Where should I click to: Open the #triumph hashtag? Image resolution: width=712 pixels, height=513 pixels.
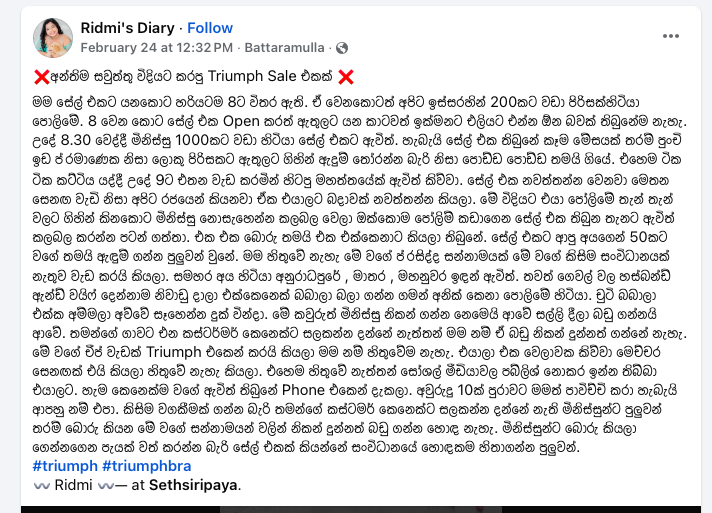point(66,465)
